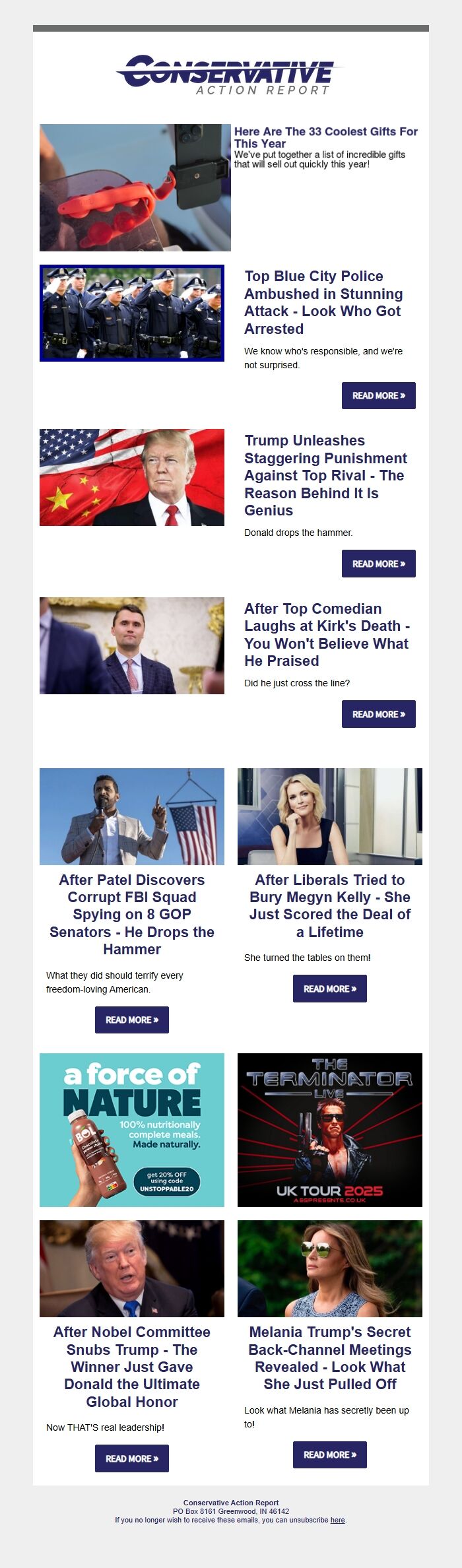Open Top Blue City Police Ambushed headline

click(x=323, y=302)
